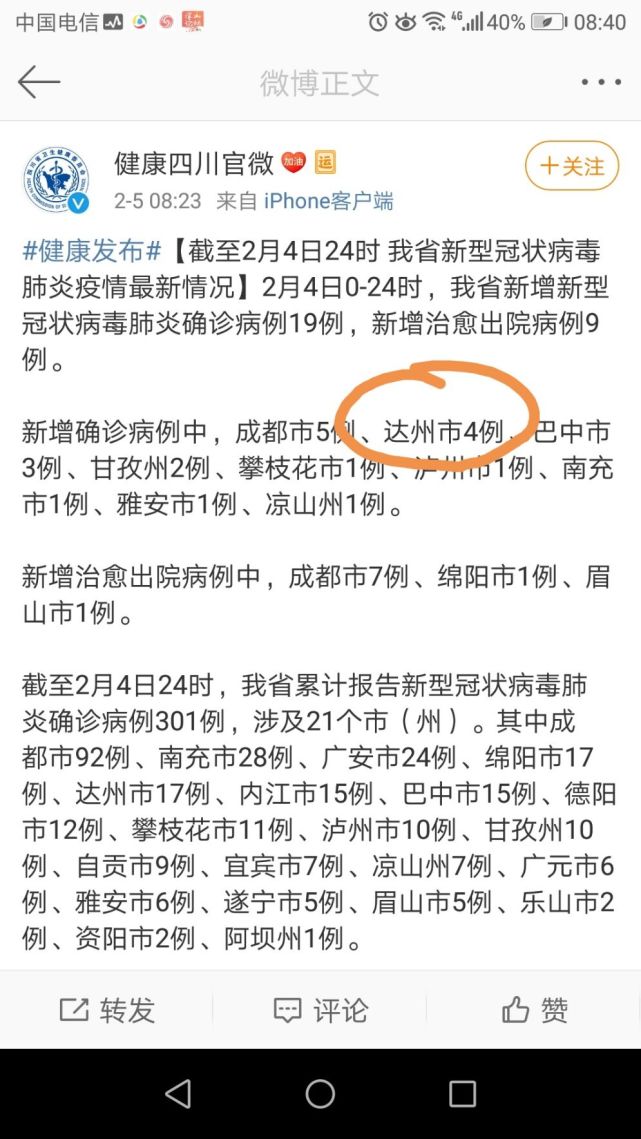Open the #健康发布# hashtag link
The height and width of the screenshot is (1139, 641).
pyautogui.click(x=92, y=252)
